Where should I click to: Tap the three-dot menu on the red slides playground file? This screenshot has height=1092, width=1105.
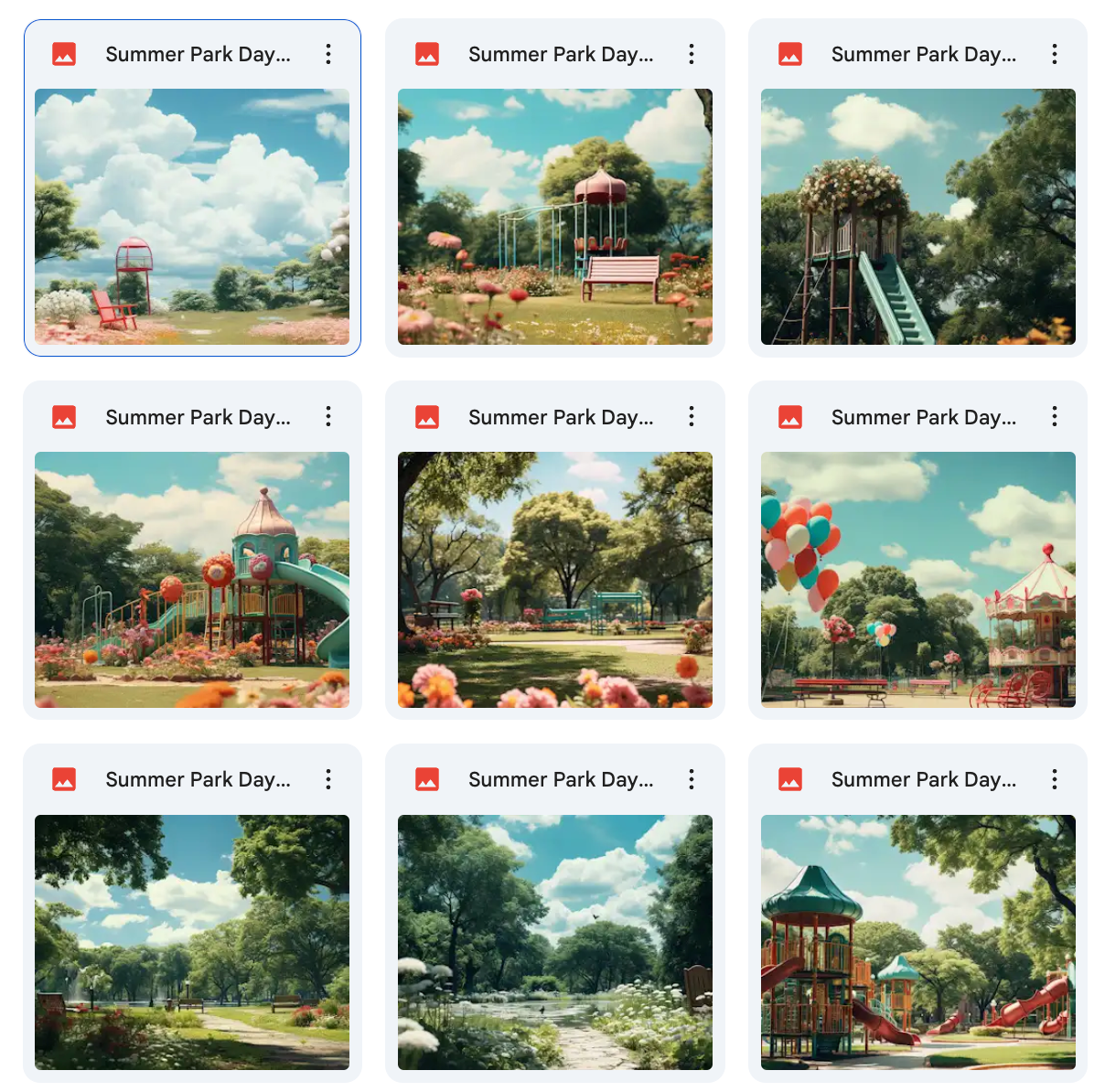pyautogui.click(x=1055, y=779)
